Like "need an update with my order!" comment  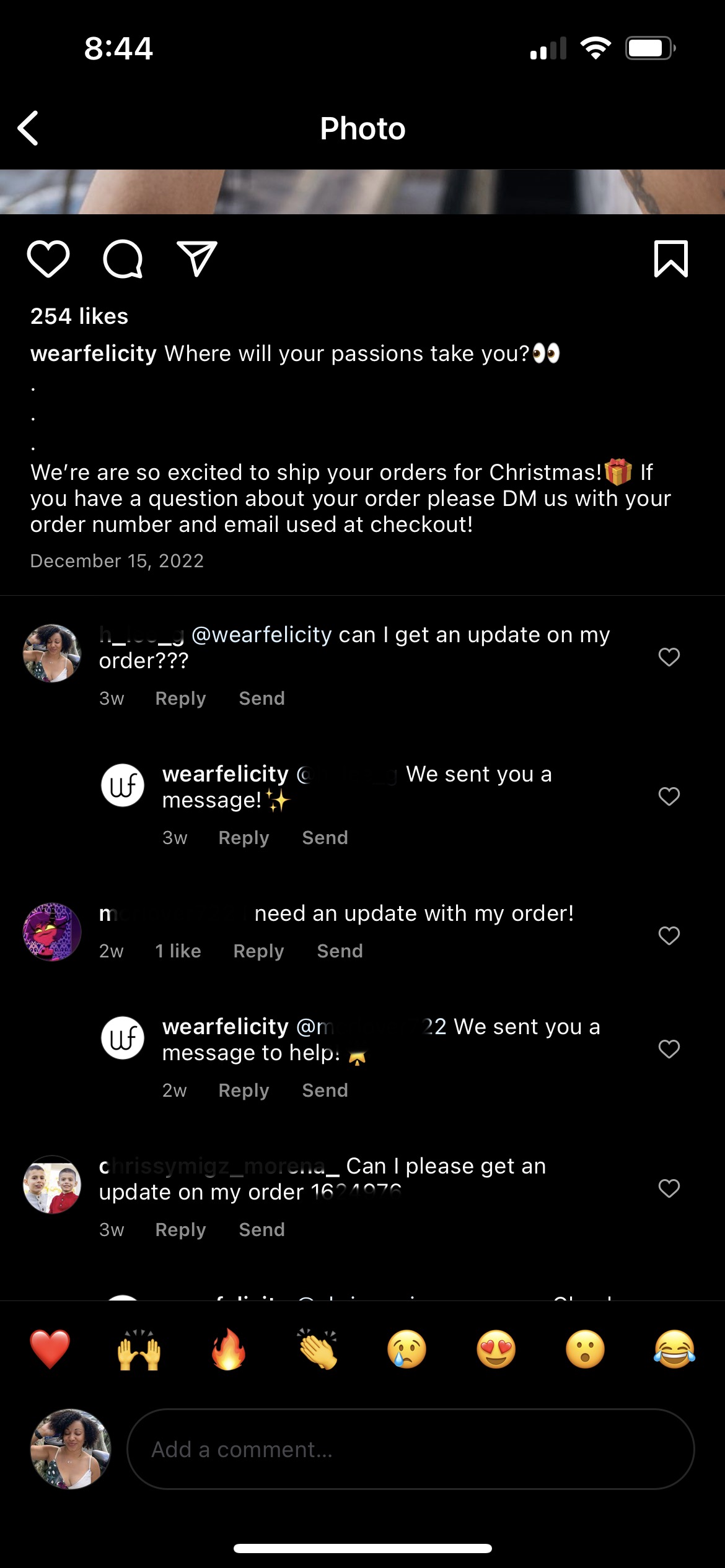669,935
